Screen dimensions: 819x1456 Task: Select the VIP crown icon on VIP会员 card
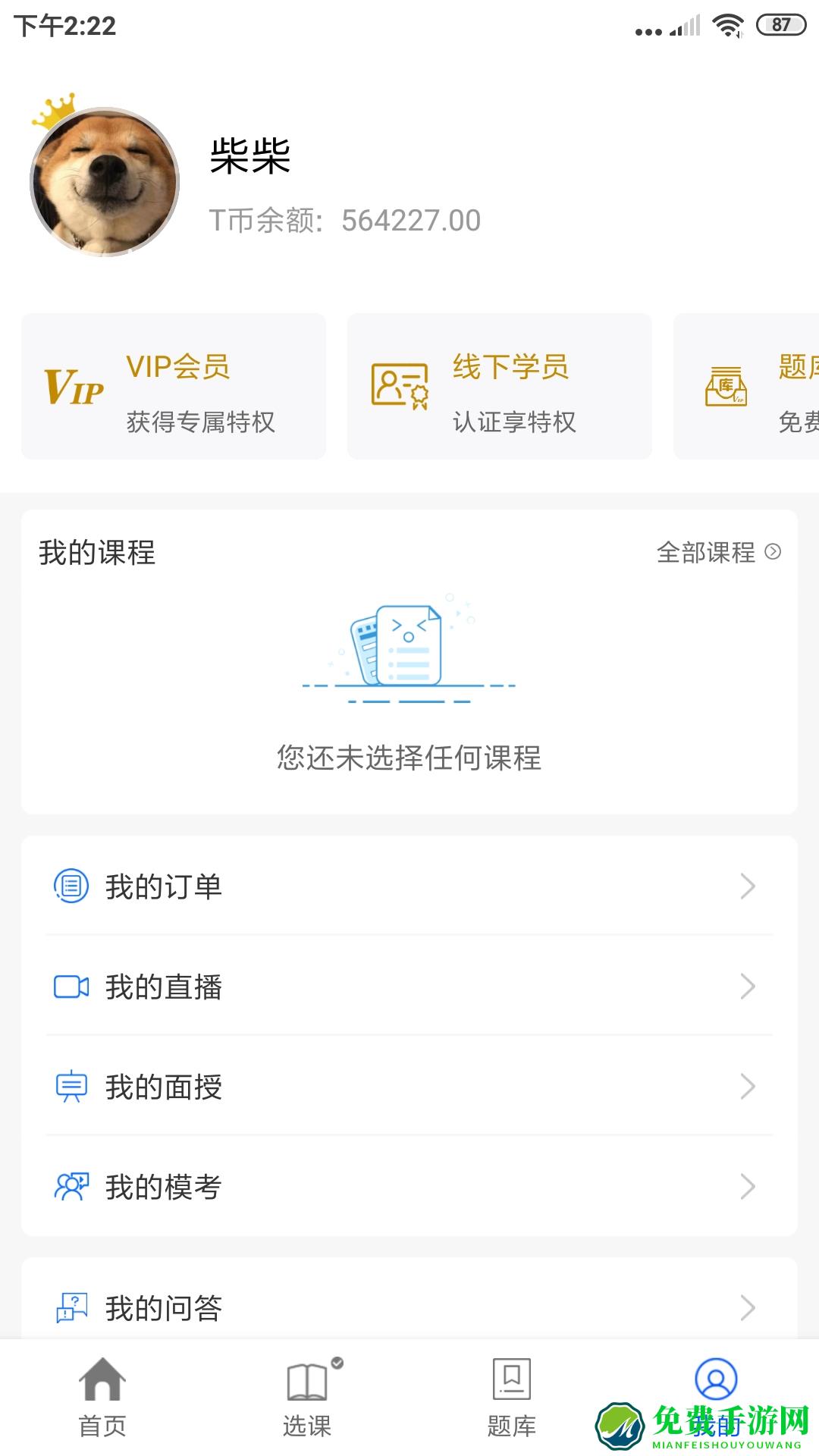pyautogui.click(x=72, y=387)
